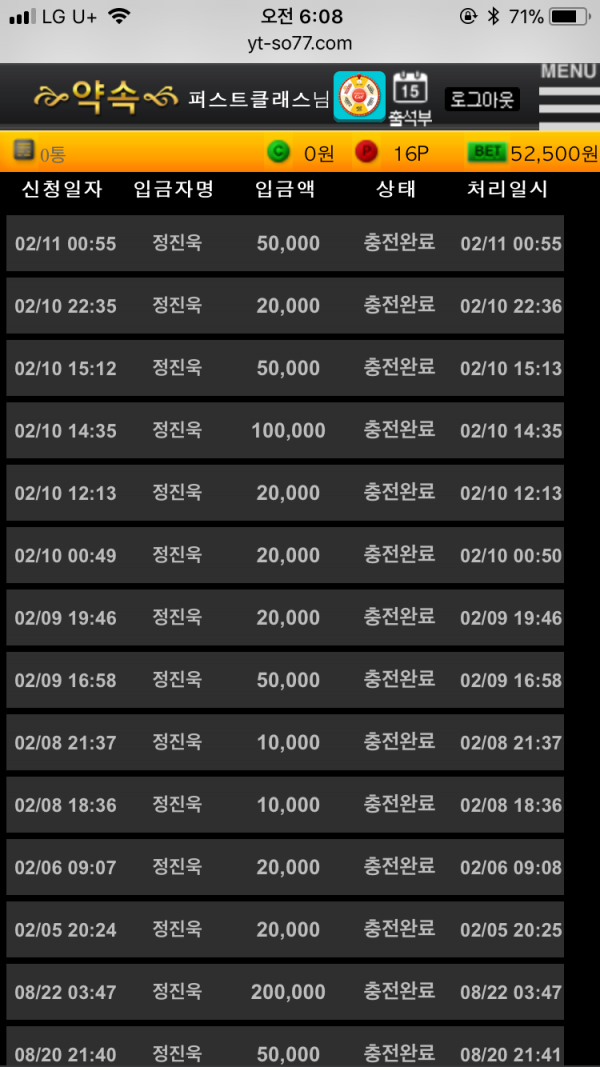Viewport: 600px width, 1067px height.
Task: Open the 출석부 attendance calendar
Action: click(410, 99)
